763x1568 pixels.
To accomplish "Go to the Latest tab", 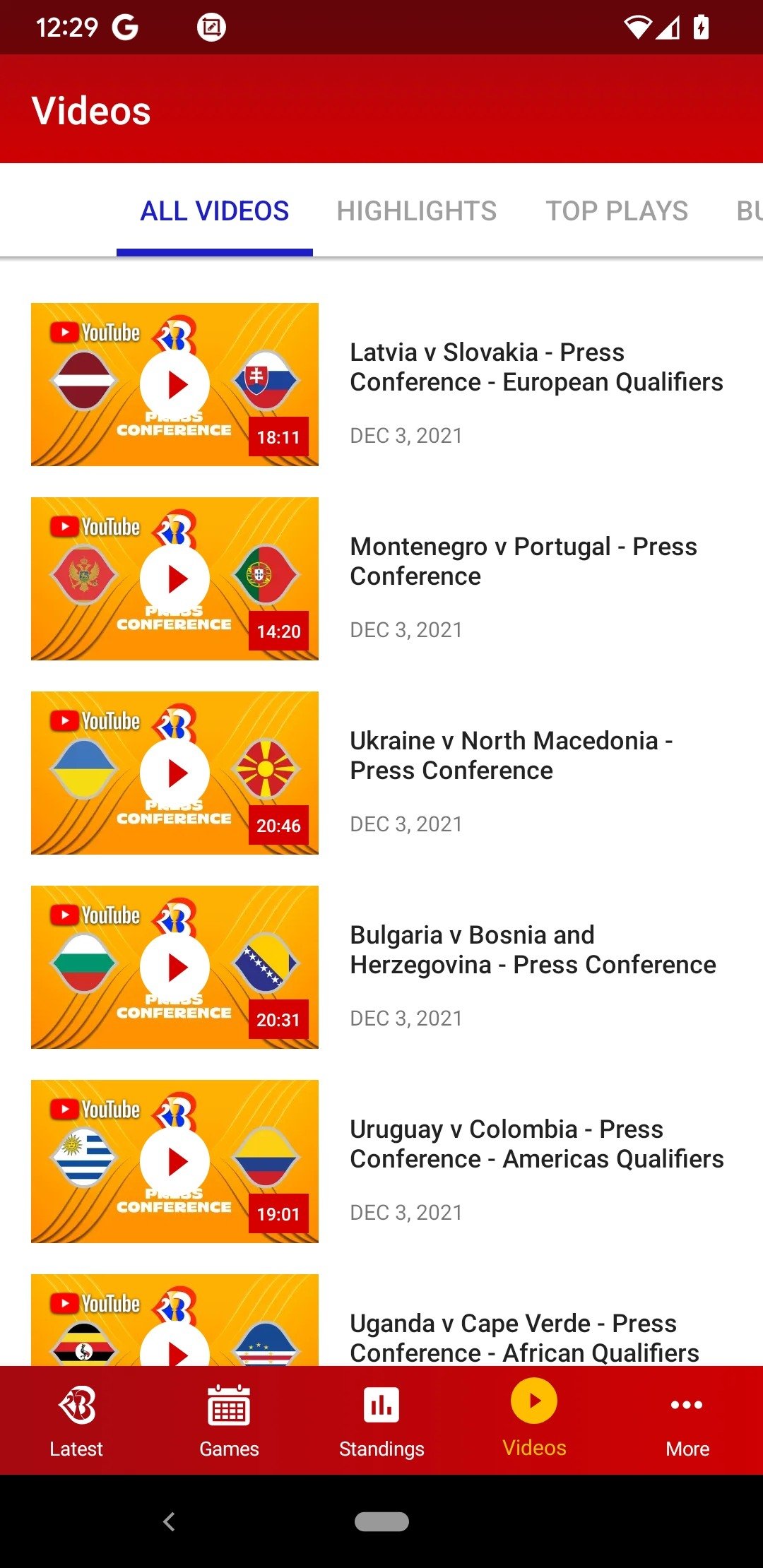I will [76, 1420].
